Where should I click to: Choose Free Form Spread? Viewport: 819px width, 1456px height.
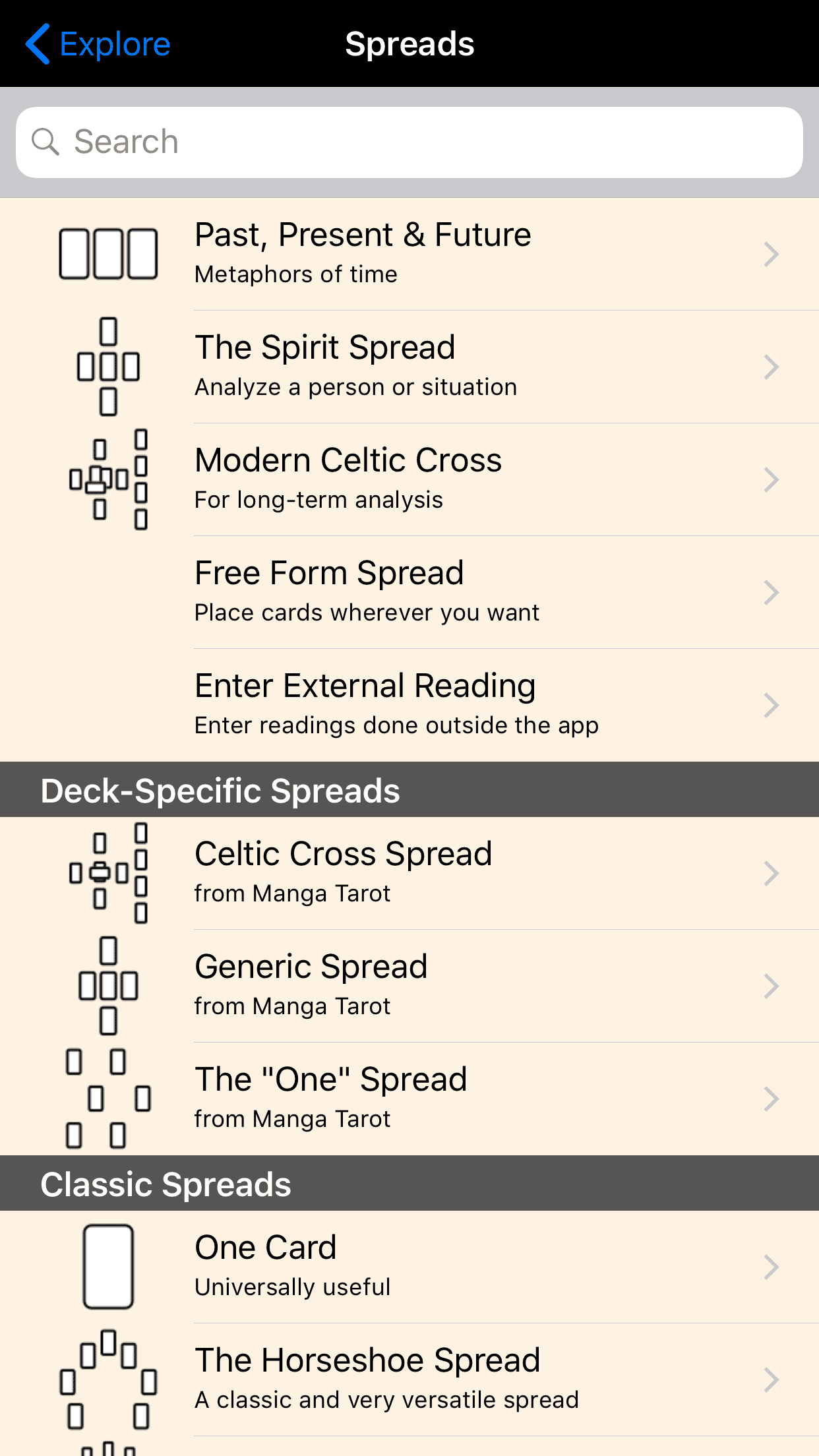(409, 592)
